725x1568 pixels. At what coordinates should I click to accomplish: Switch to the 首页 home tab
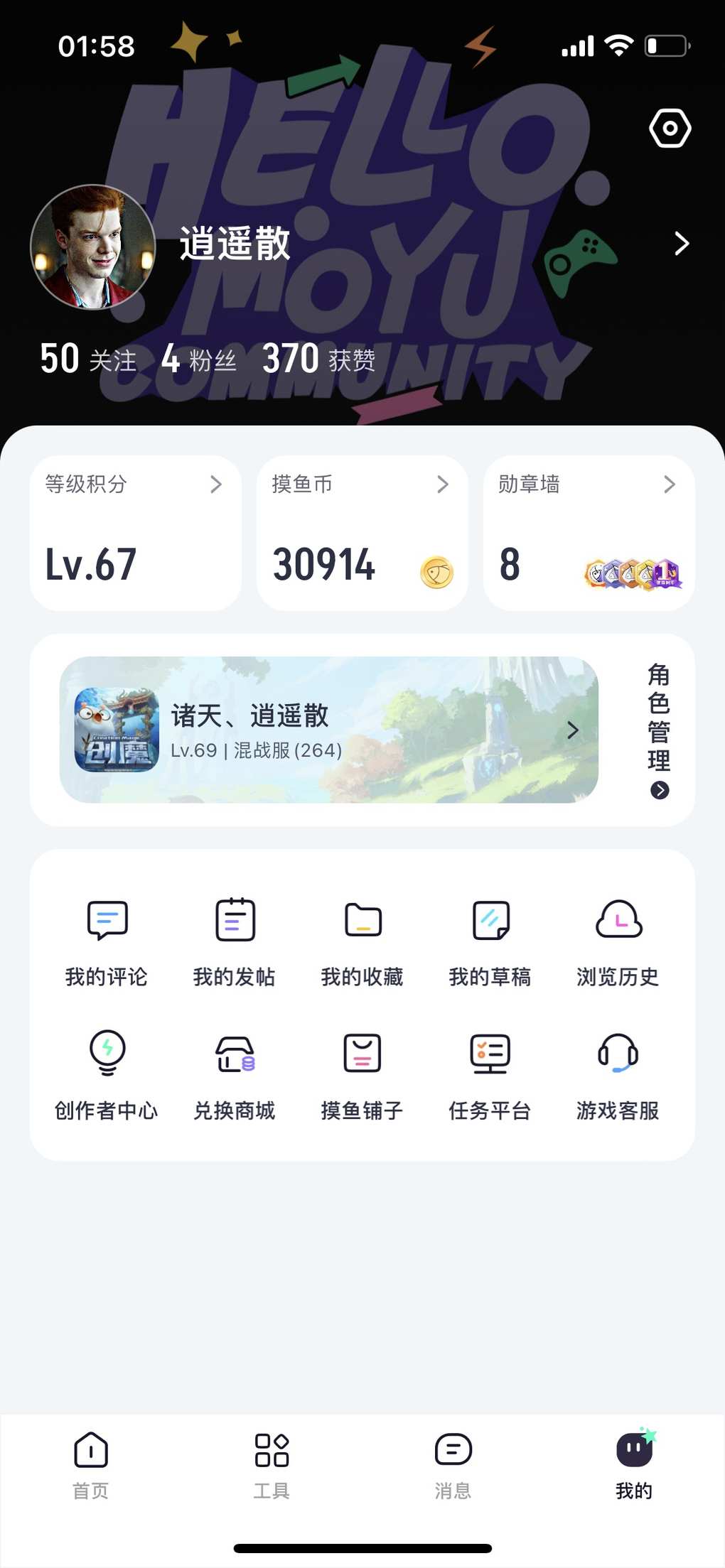91,1465
